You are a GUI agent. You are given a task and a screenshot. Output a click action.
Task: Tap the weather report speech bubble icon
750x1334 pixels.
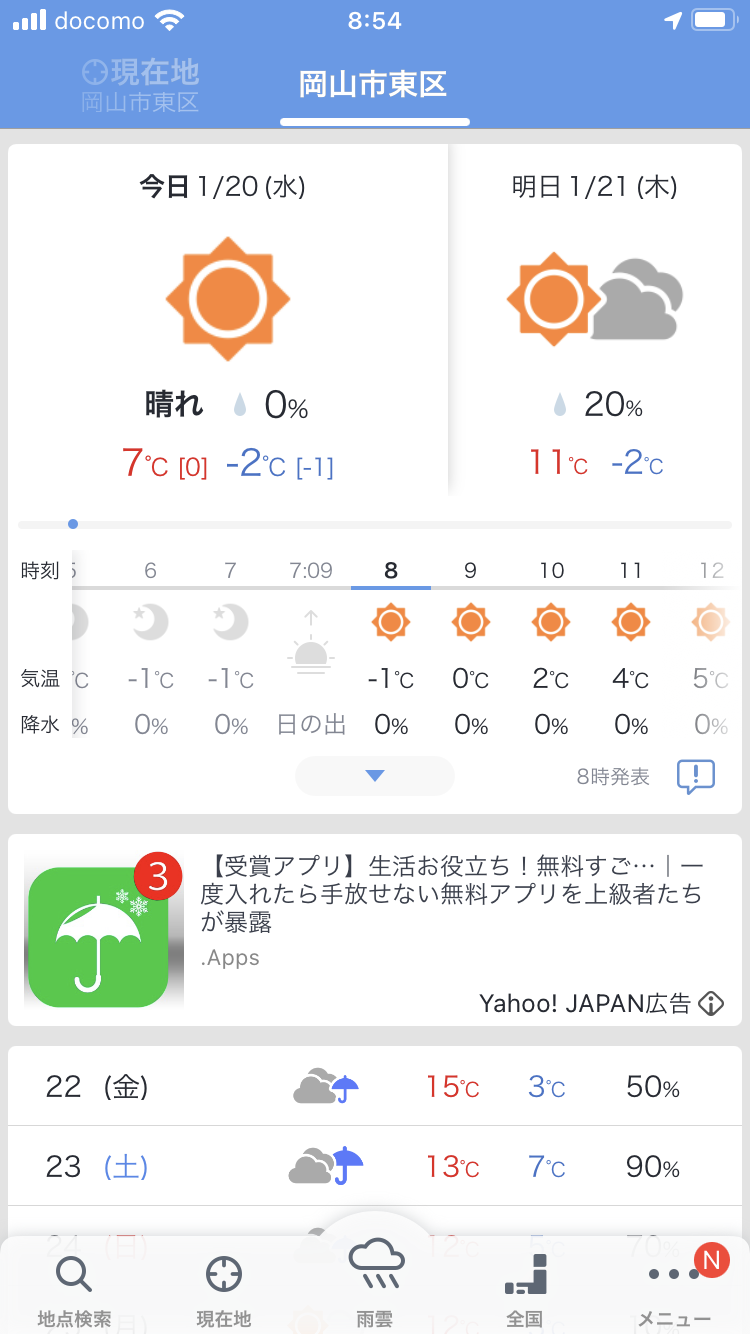(696, 776)
